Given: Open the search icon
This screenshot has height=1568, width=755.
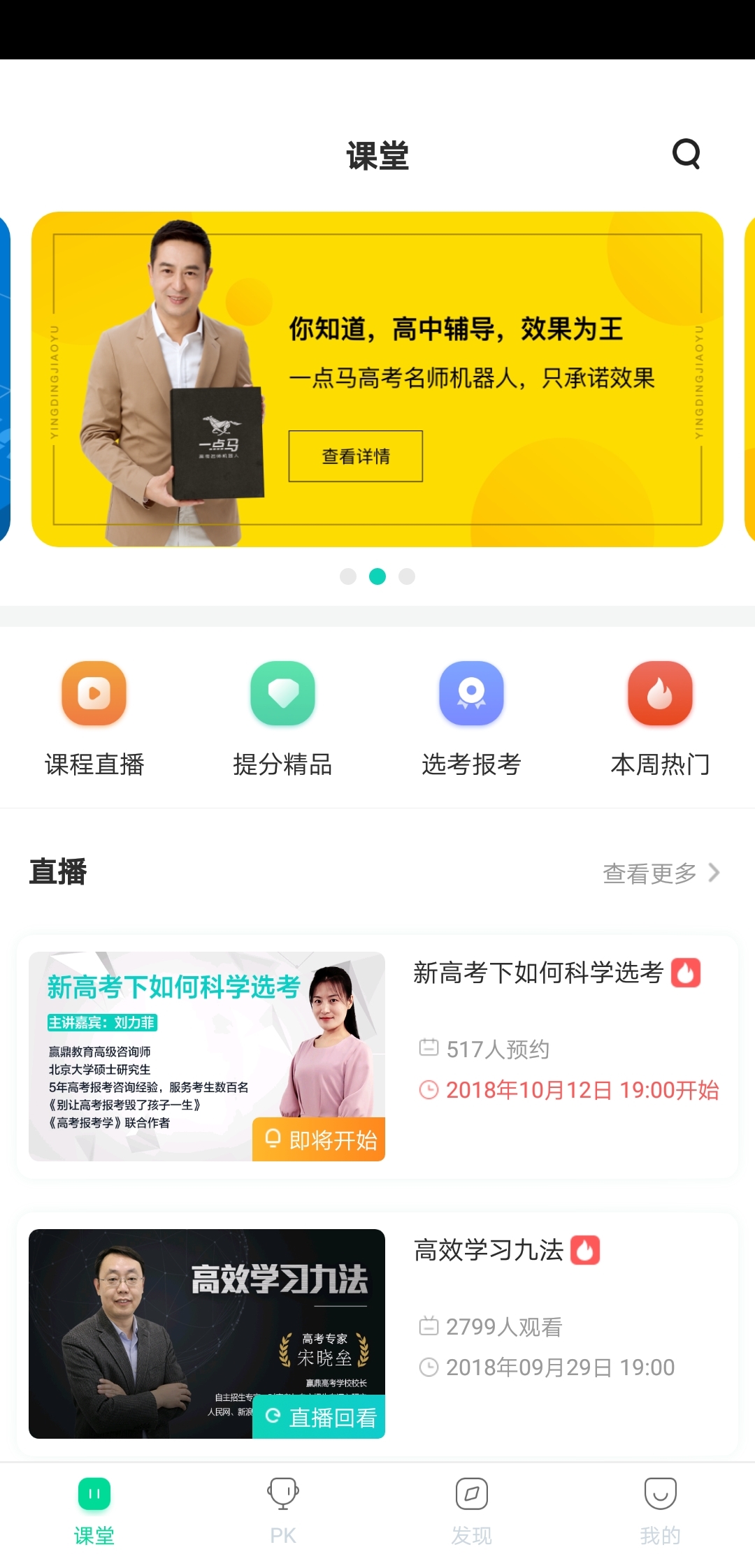Looking at the screenshot, I should pyautogui.click(x=686, y=154).
